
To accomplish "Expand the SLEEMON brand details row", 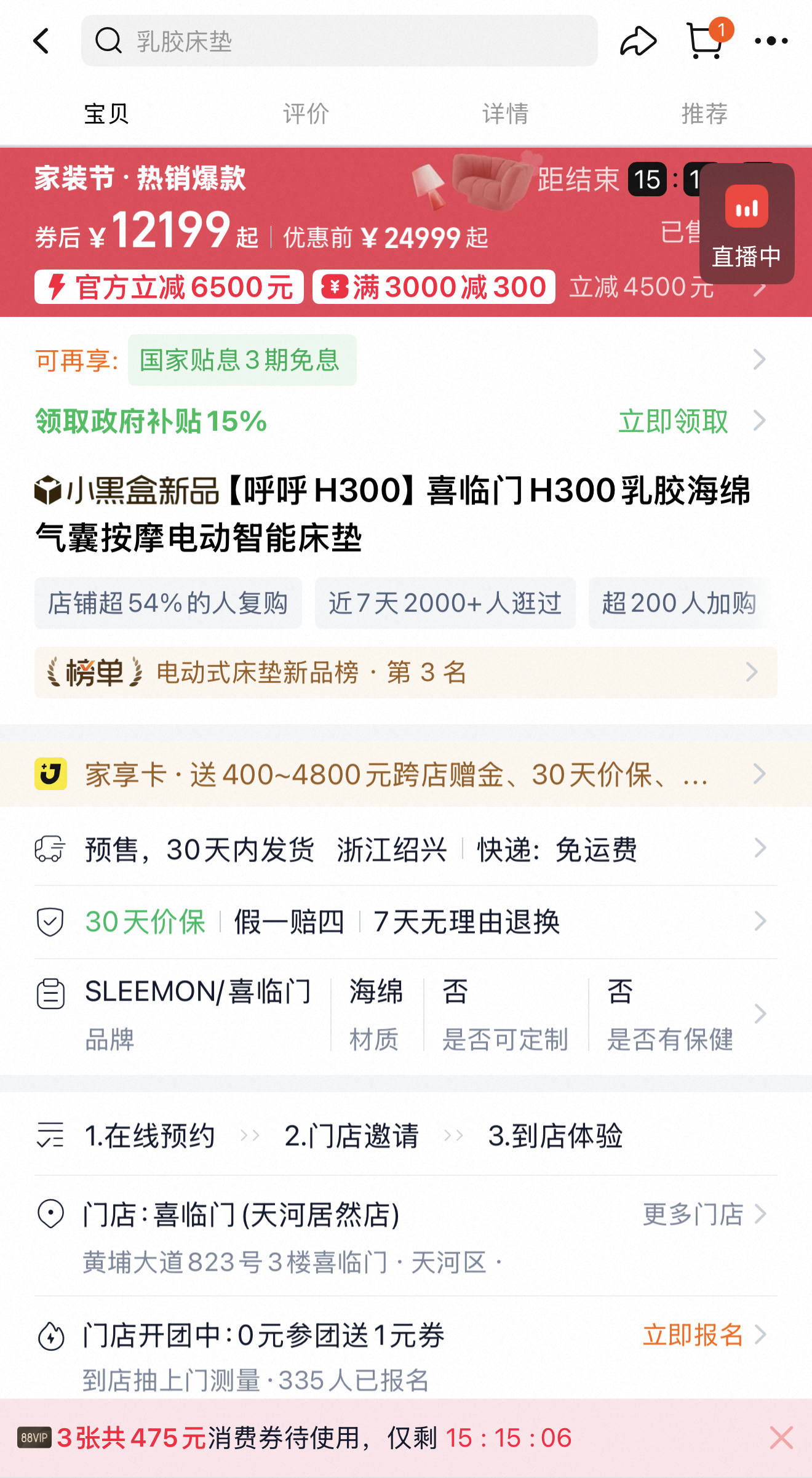I will tap(761, 1014).
